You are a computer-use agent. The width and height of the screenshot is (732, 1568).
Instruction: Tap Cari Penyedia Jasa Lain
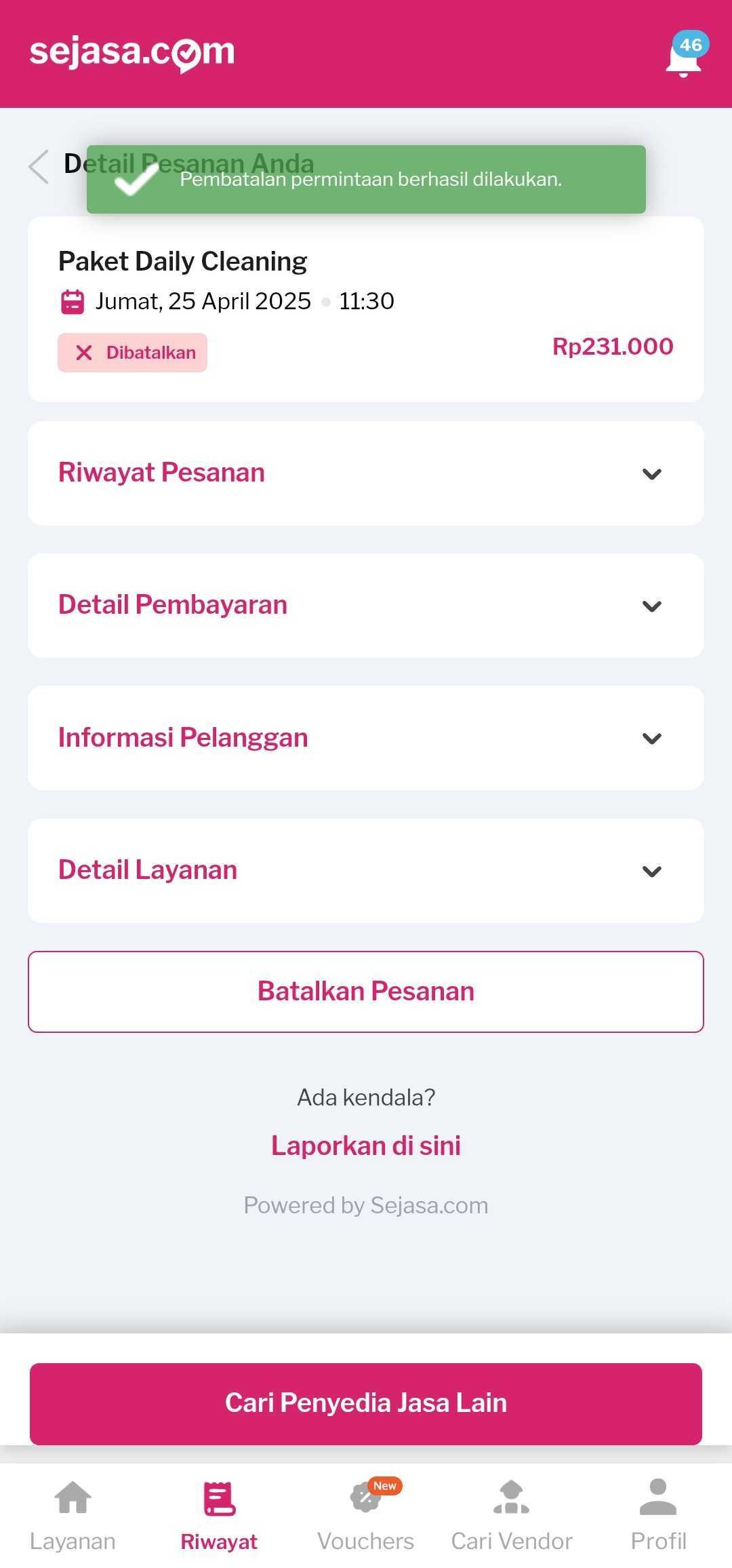366,1403
